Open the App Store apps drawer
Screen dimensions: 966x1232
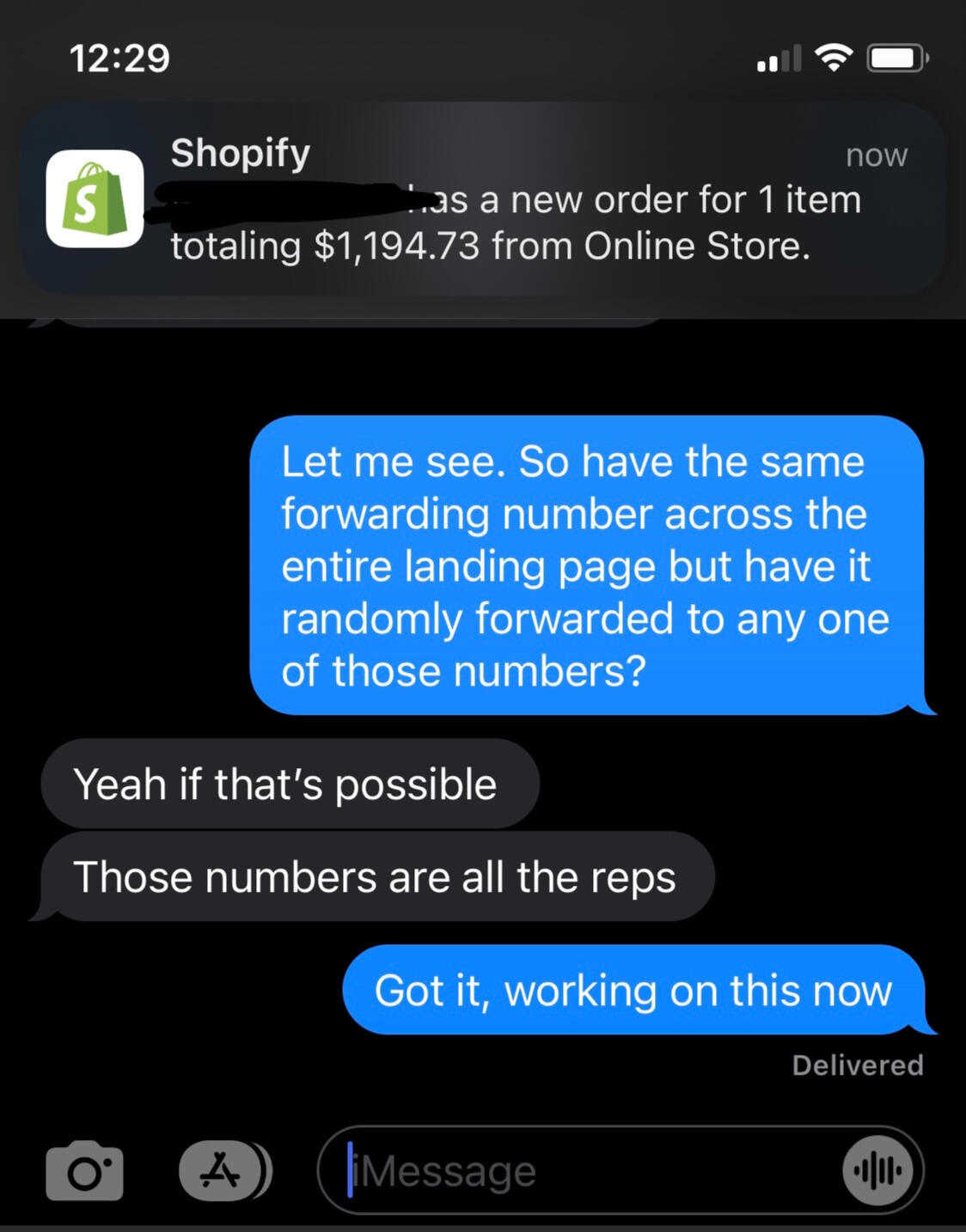[223, 1170]
